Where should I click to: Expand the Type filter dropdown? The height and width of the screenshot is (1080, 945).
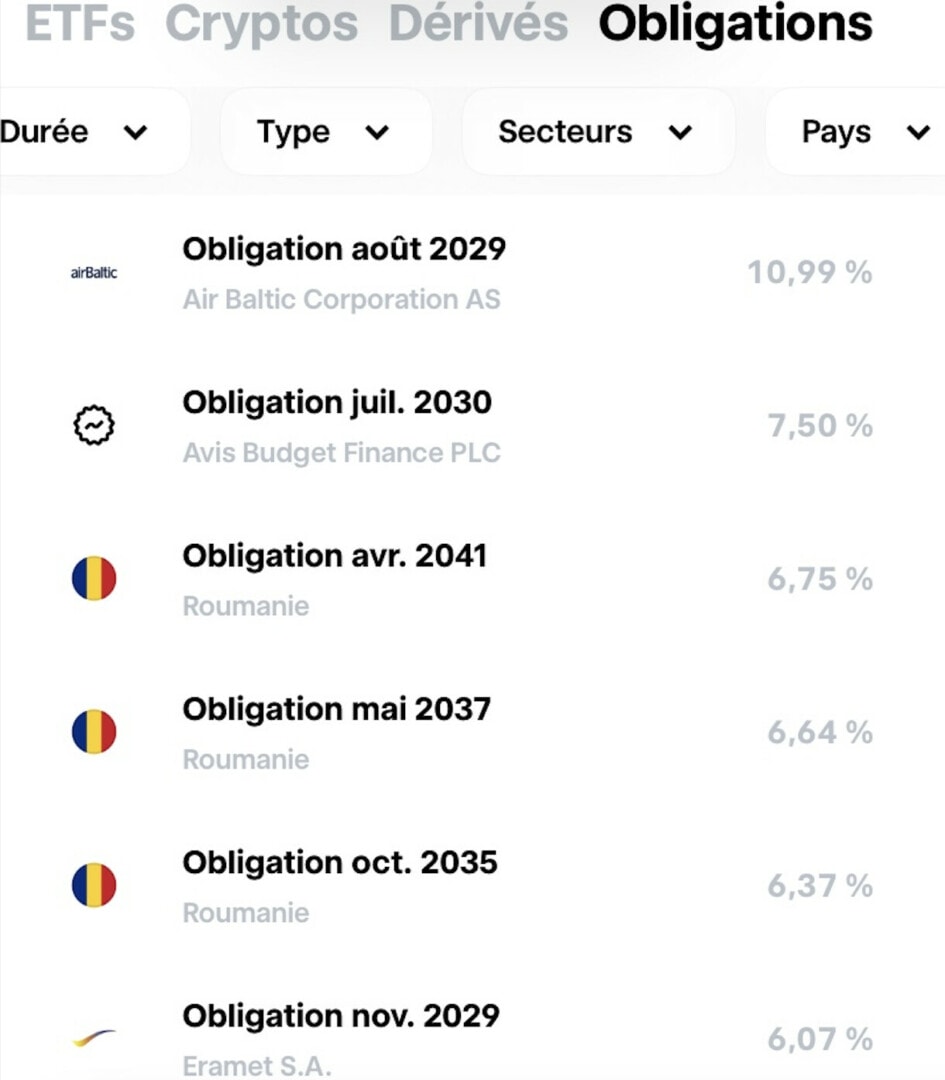pyautogui.click(x=325, y=131)
